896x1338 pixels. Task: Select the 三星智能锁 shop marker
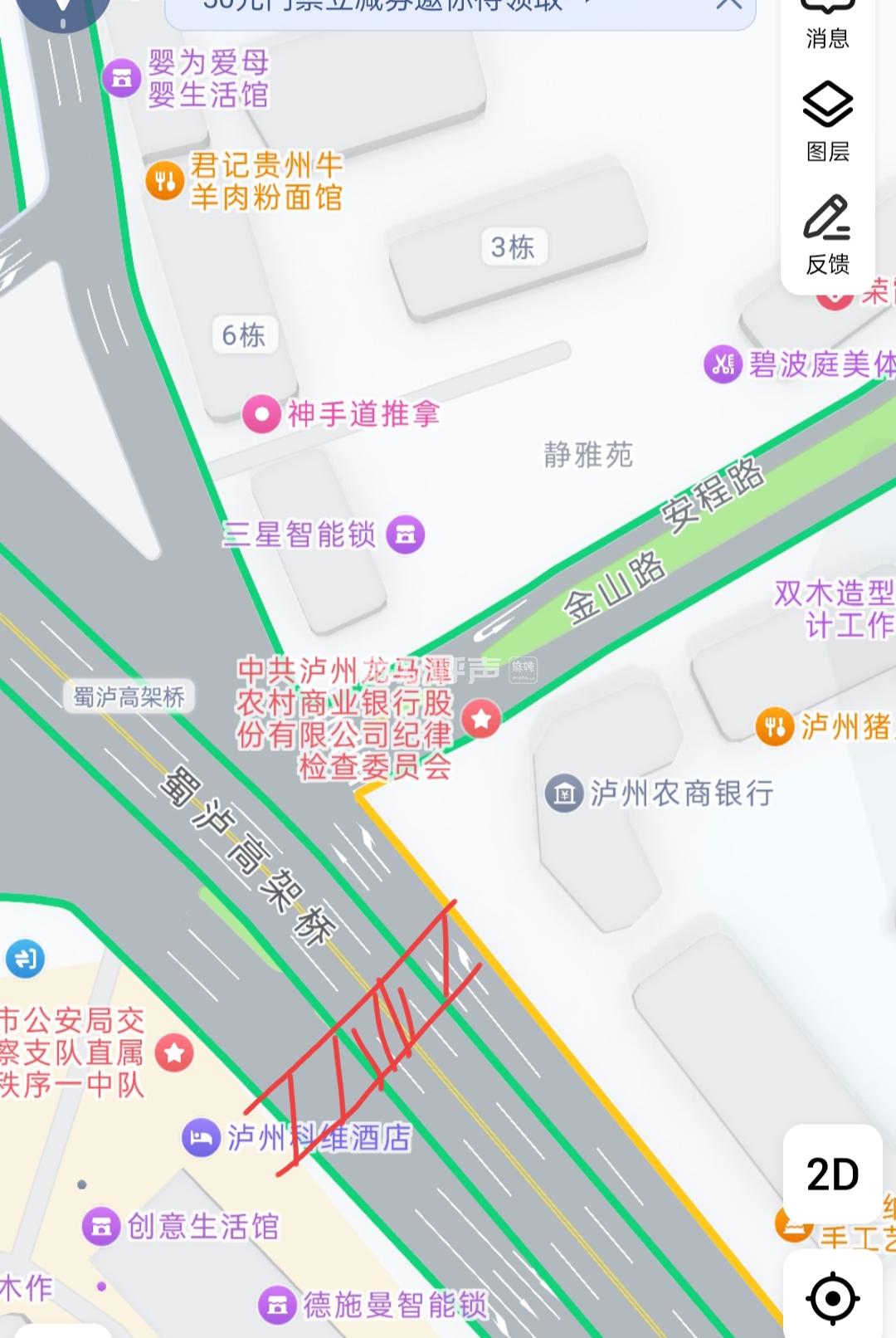(405, 535)
